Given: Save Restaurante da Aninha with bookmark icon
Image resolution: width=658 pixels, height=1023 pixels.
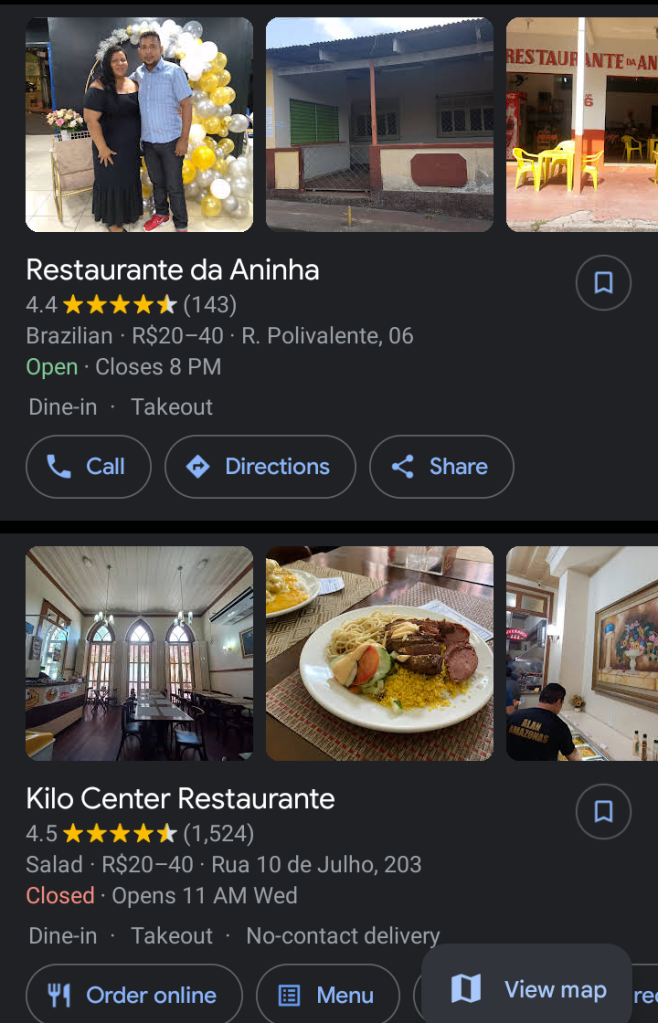Looking at the screenshot, I should pos(603,283).
